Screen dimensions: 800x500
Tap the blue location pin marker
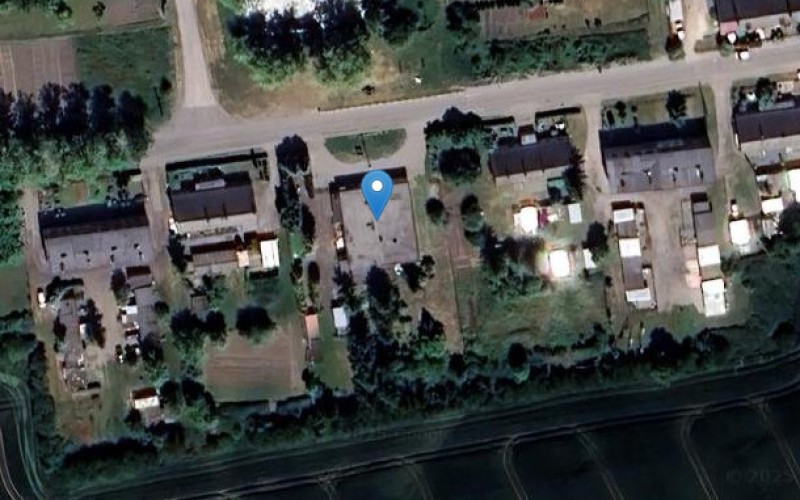[x=377, y=192]
